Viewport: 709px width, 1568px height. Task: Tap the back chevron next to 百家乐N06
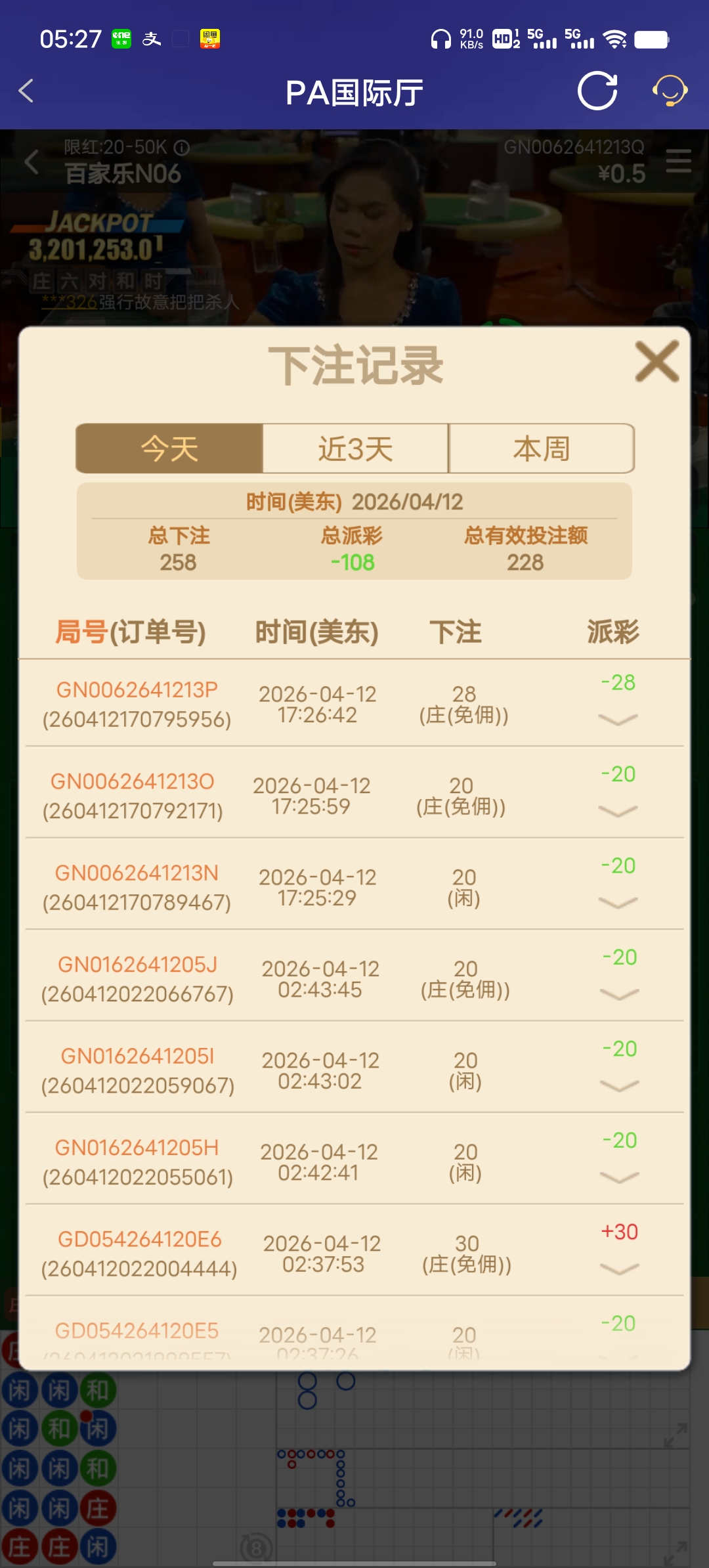click(32, 162)
